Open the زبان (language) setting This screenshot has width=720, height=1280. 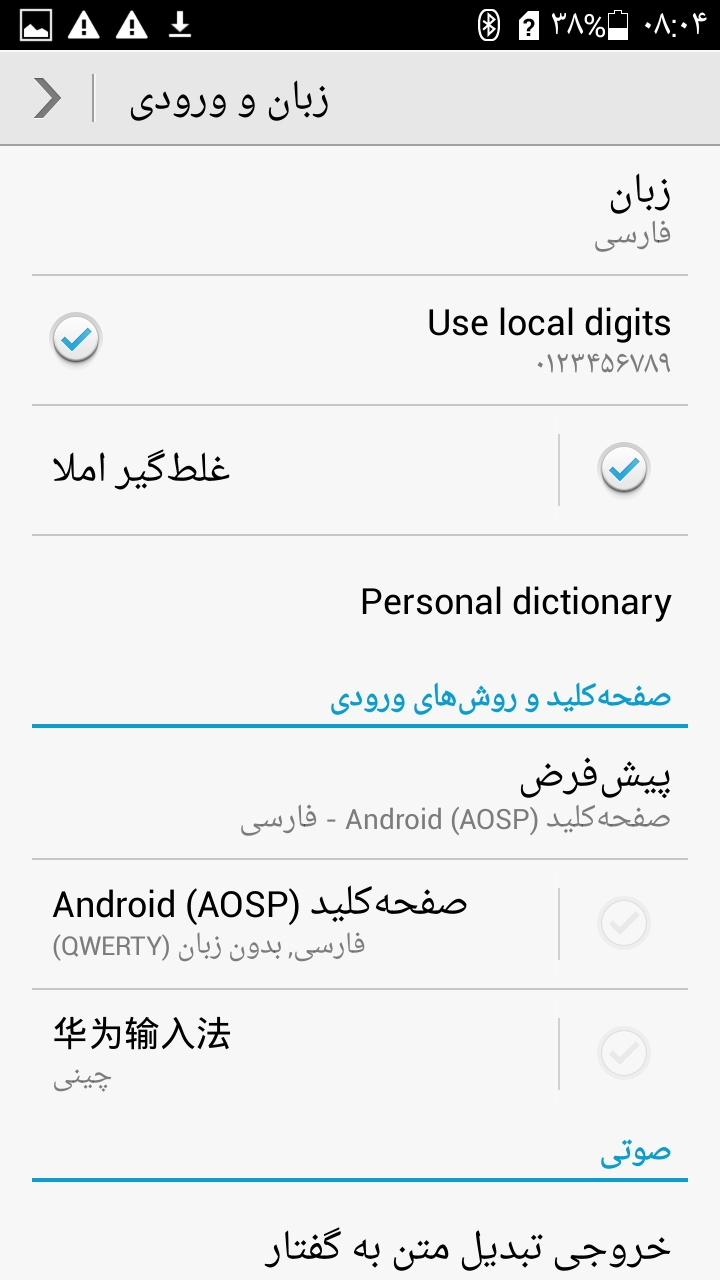click(x=360, y=211)
